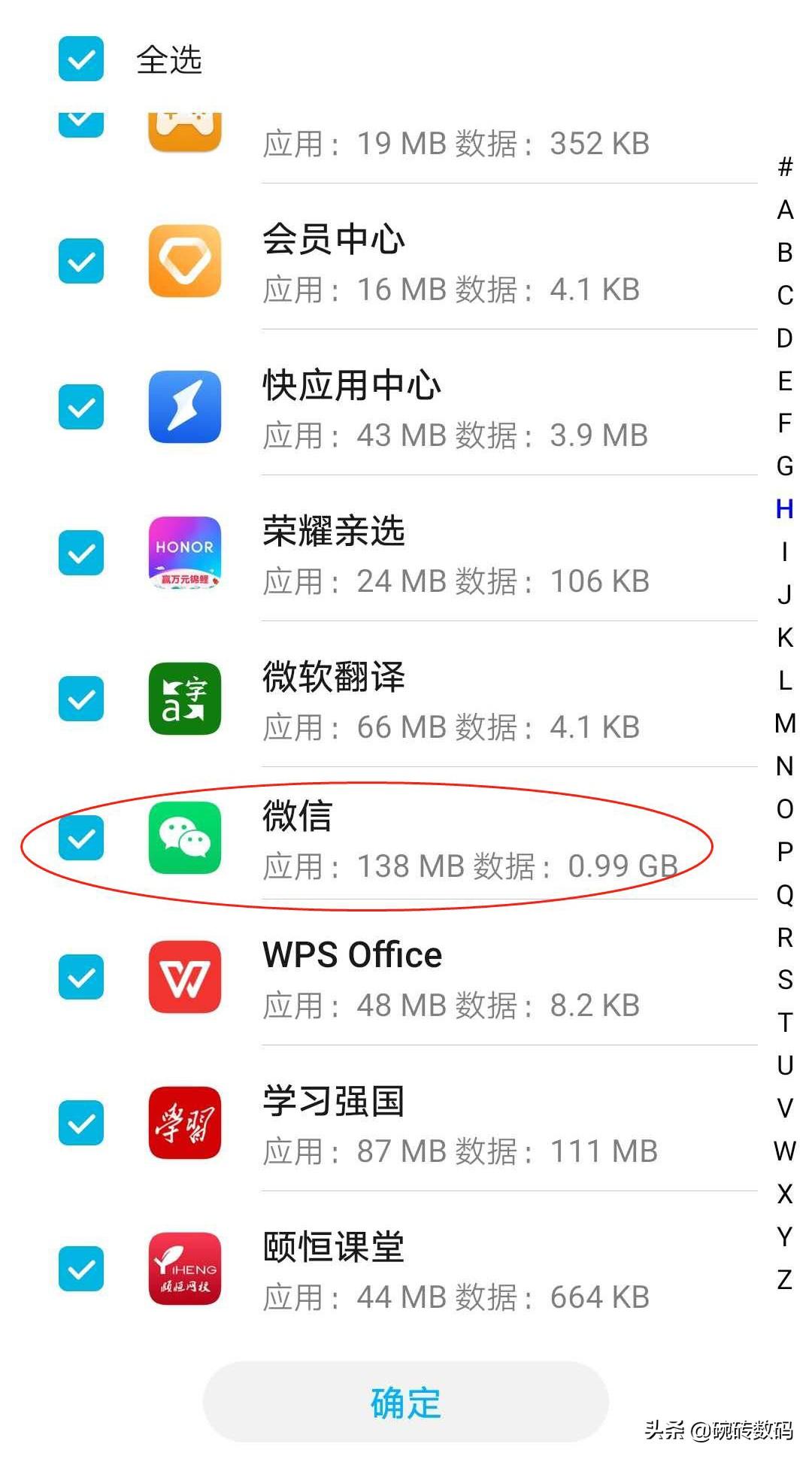
Task: Toggle the WPS Office checkbox
Action: pos(81,977)
